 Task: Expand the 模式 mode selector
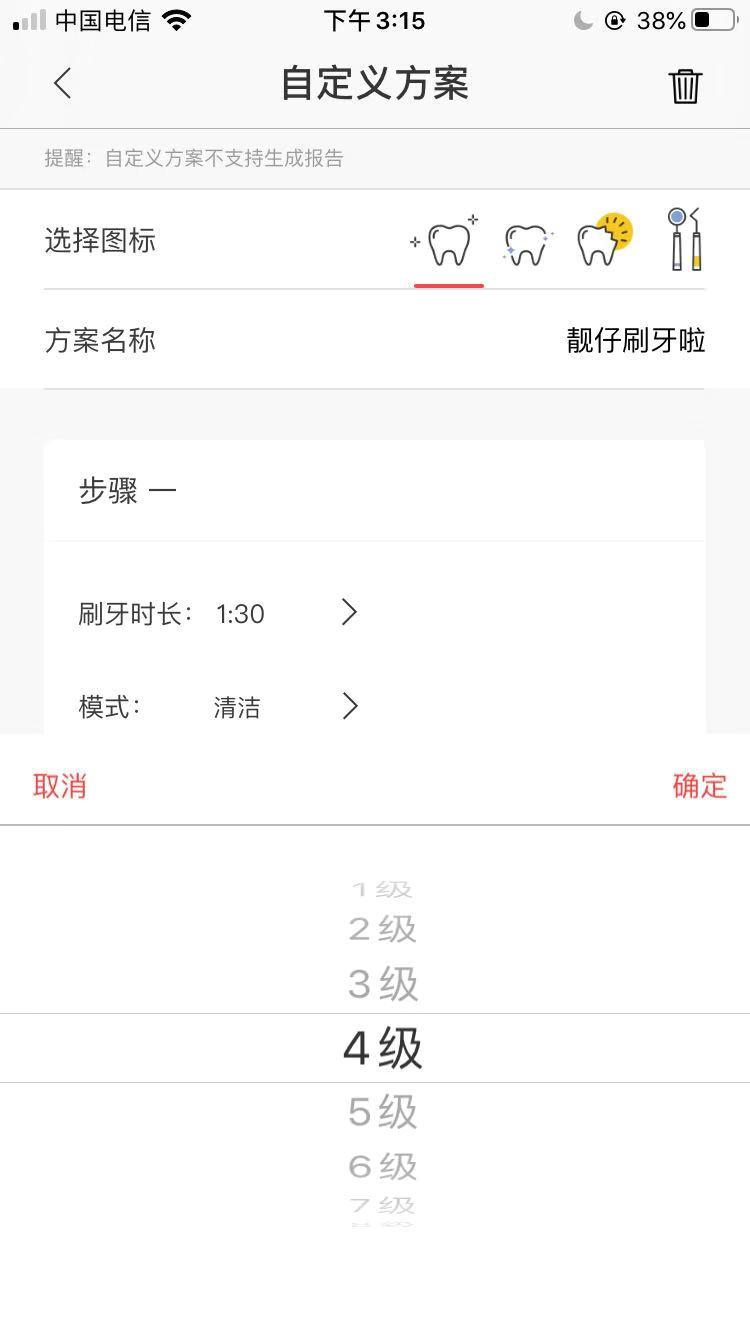click(x=215, y=707)
